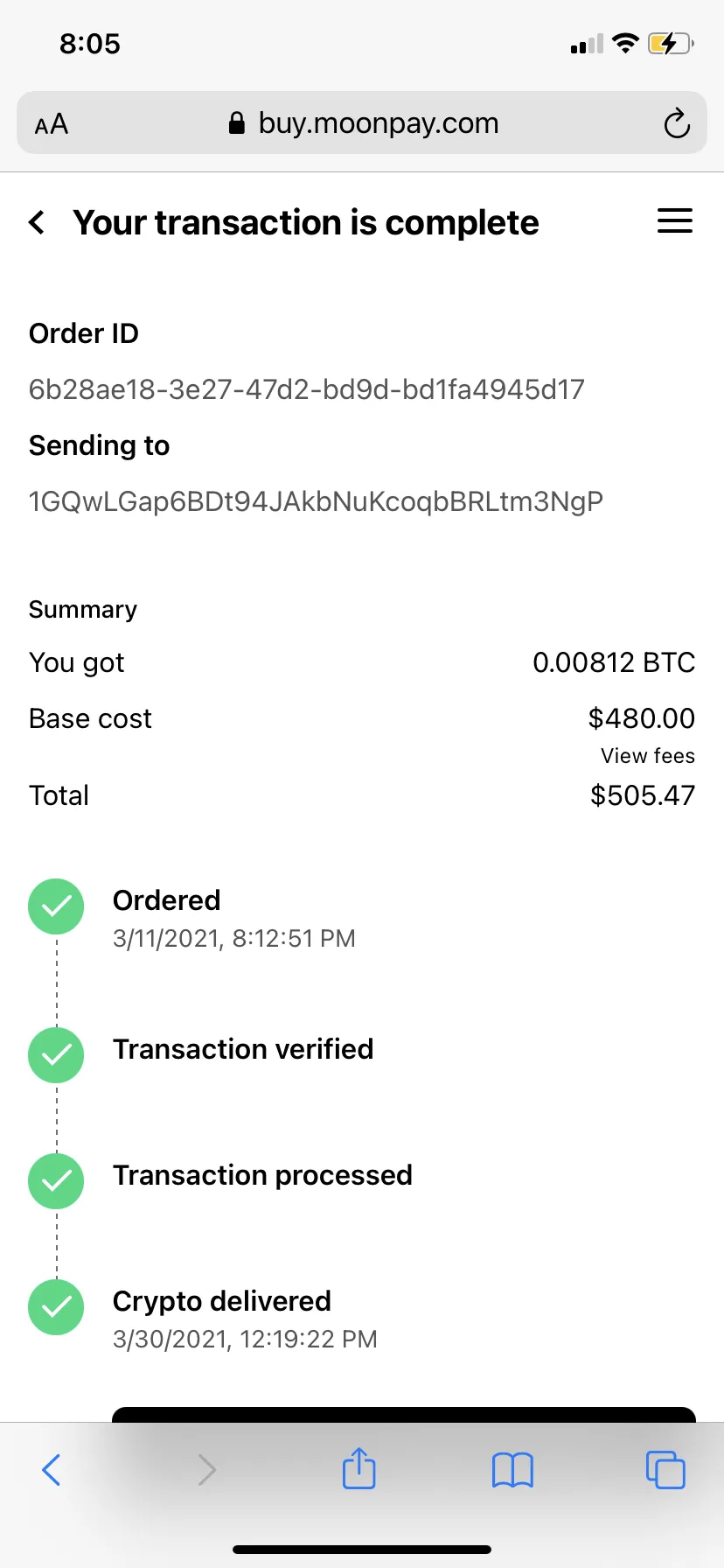Show open Safari tabs
724x1568 pixels.
point(665,1469)
